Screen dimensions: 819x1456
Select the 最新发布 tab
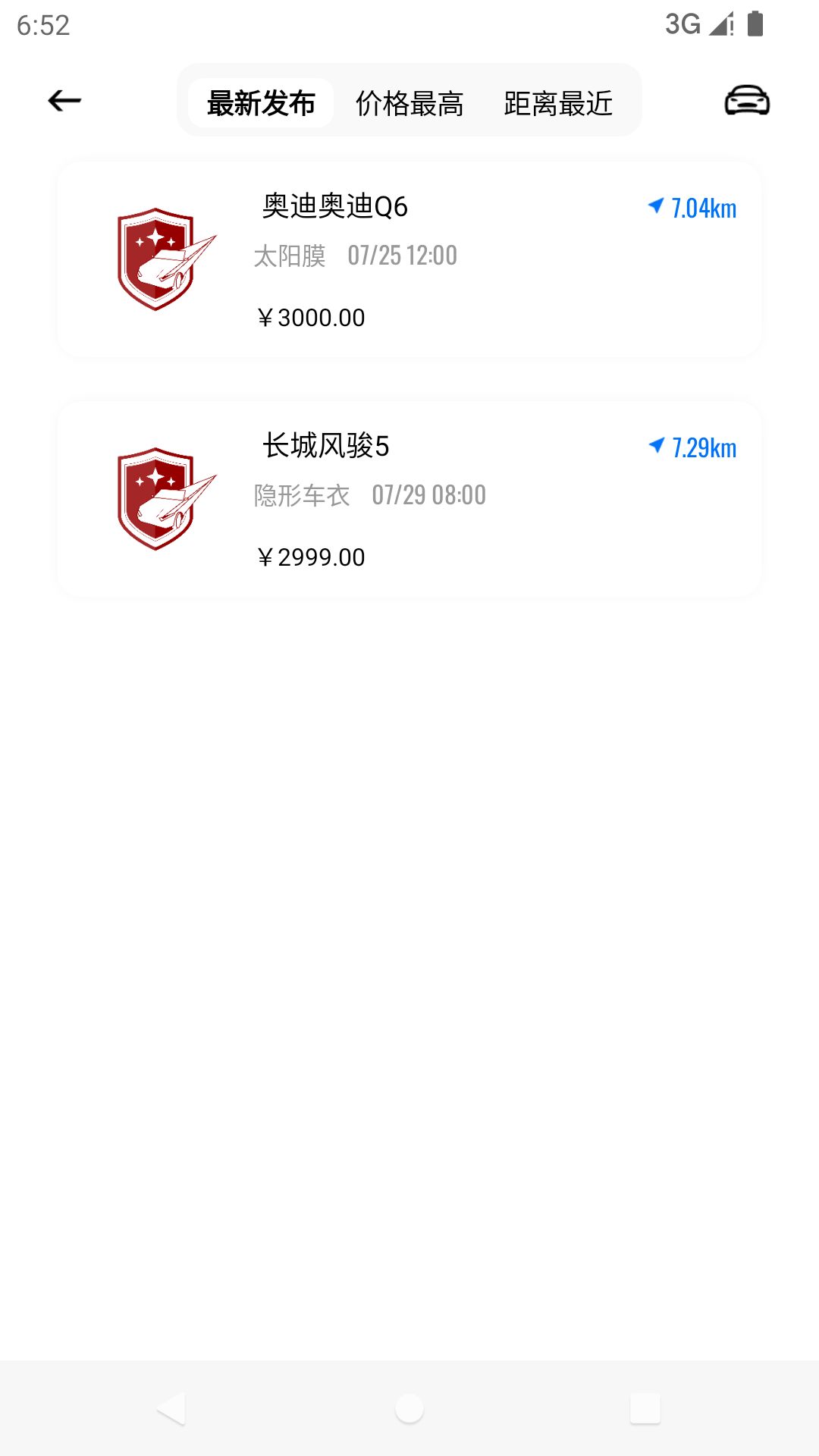click(261, 103)
